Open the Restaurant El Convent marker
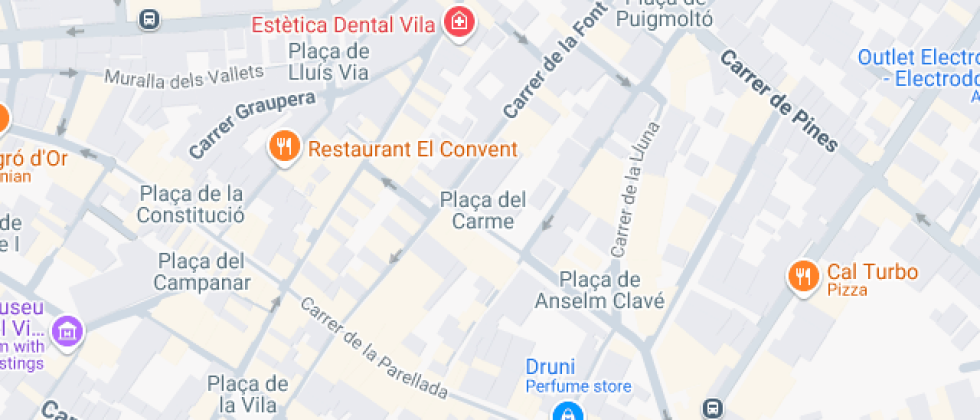Image resolution: width=980 pixels, height=420 pixels. 285,149
